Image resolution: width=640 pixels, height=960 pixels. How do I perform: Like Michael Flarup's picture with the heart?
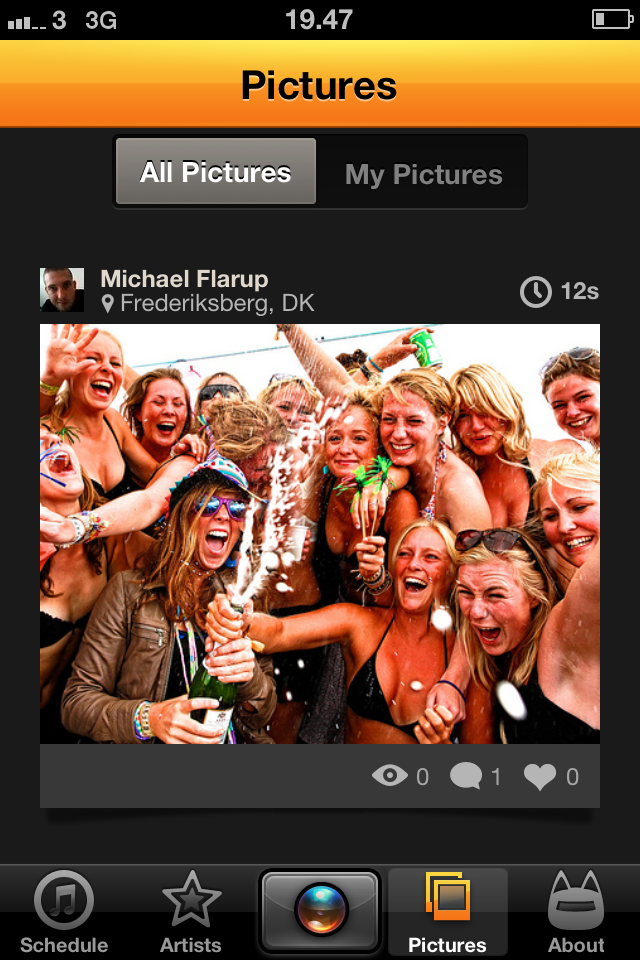pos(541,777)
